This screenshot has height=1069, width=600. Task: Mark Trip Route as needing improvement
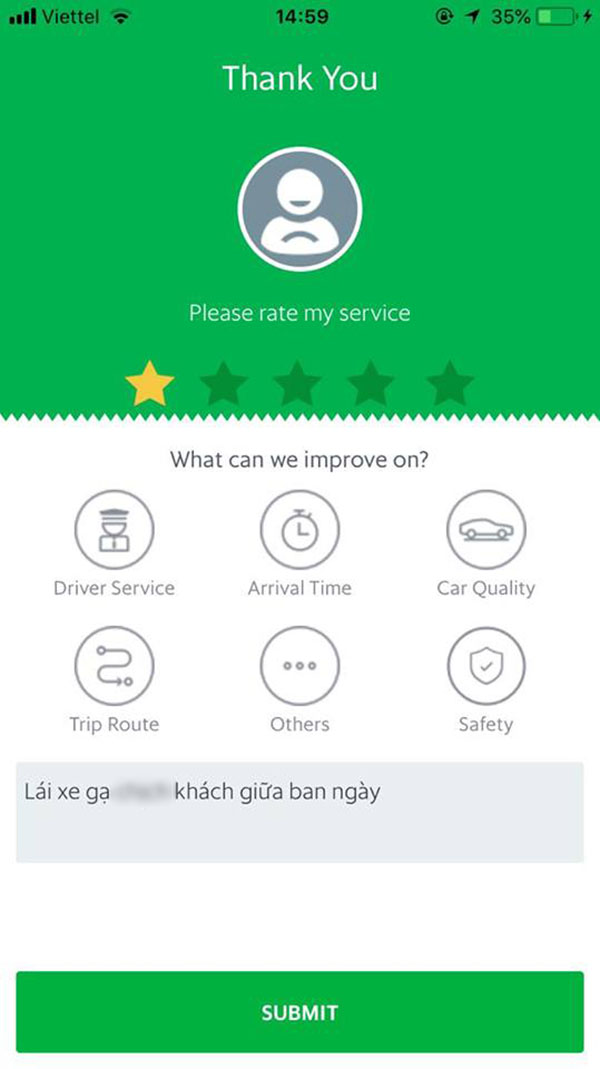pos(114,666)
